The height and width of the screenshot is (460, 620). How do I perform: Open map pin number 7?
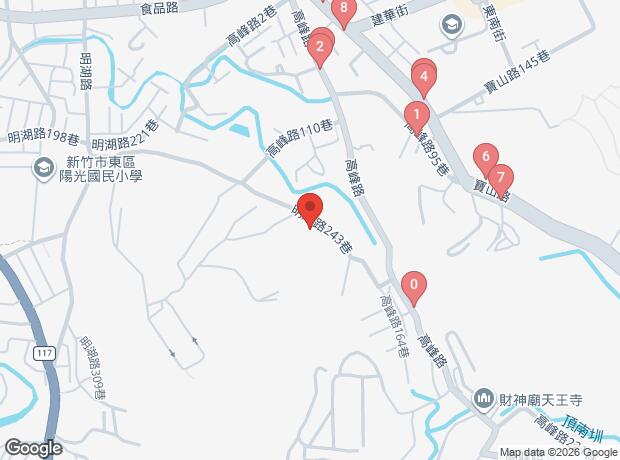click(500, 177)
